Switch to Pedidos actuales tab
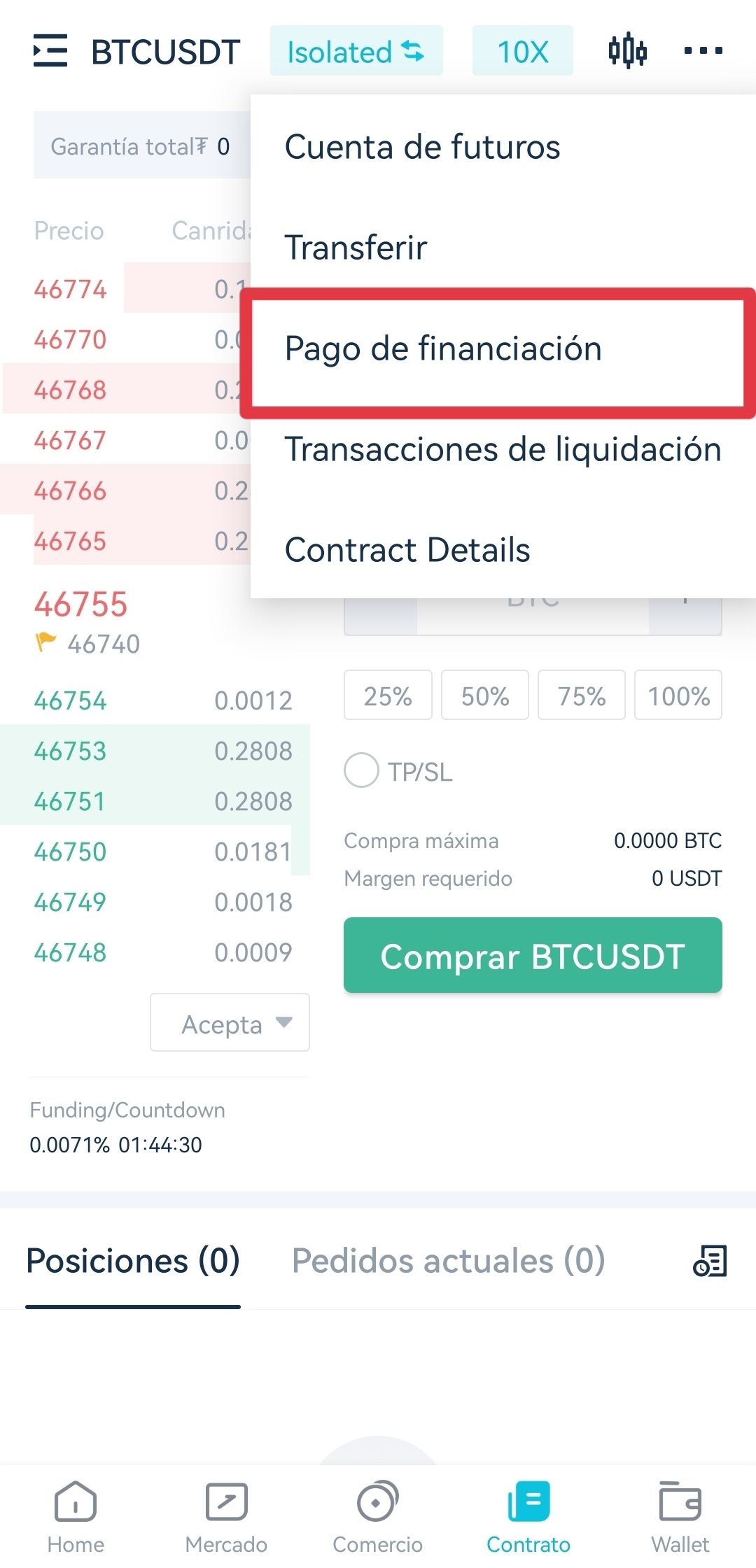 pyautogui.click(x=448, y=1261)
